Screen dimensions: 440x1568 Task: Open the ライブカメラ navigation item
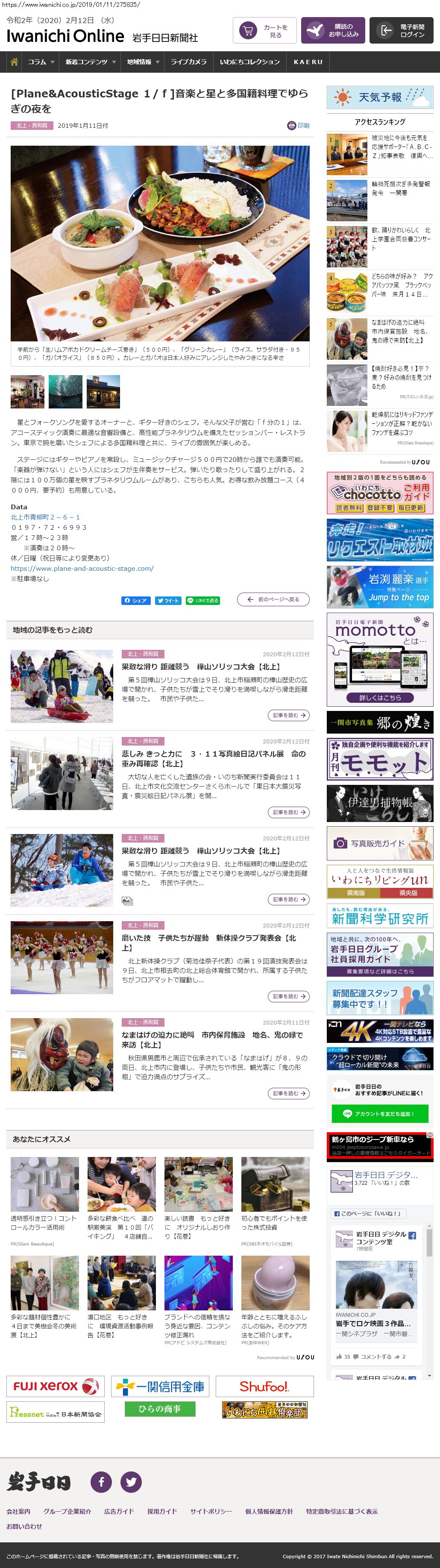click(x=188, y=62)
